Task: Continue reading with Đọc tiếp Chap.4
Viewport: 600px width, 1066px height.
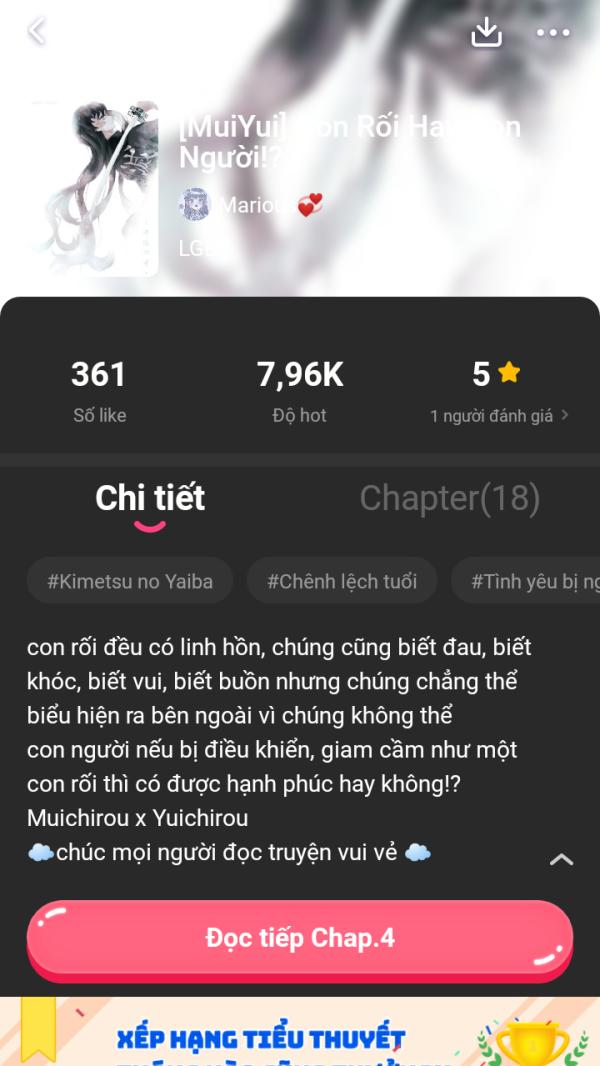Action: click(x=300, y=938)
